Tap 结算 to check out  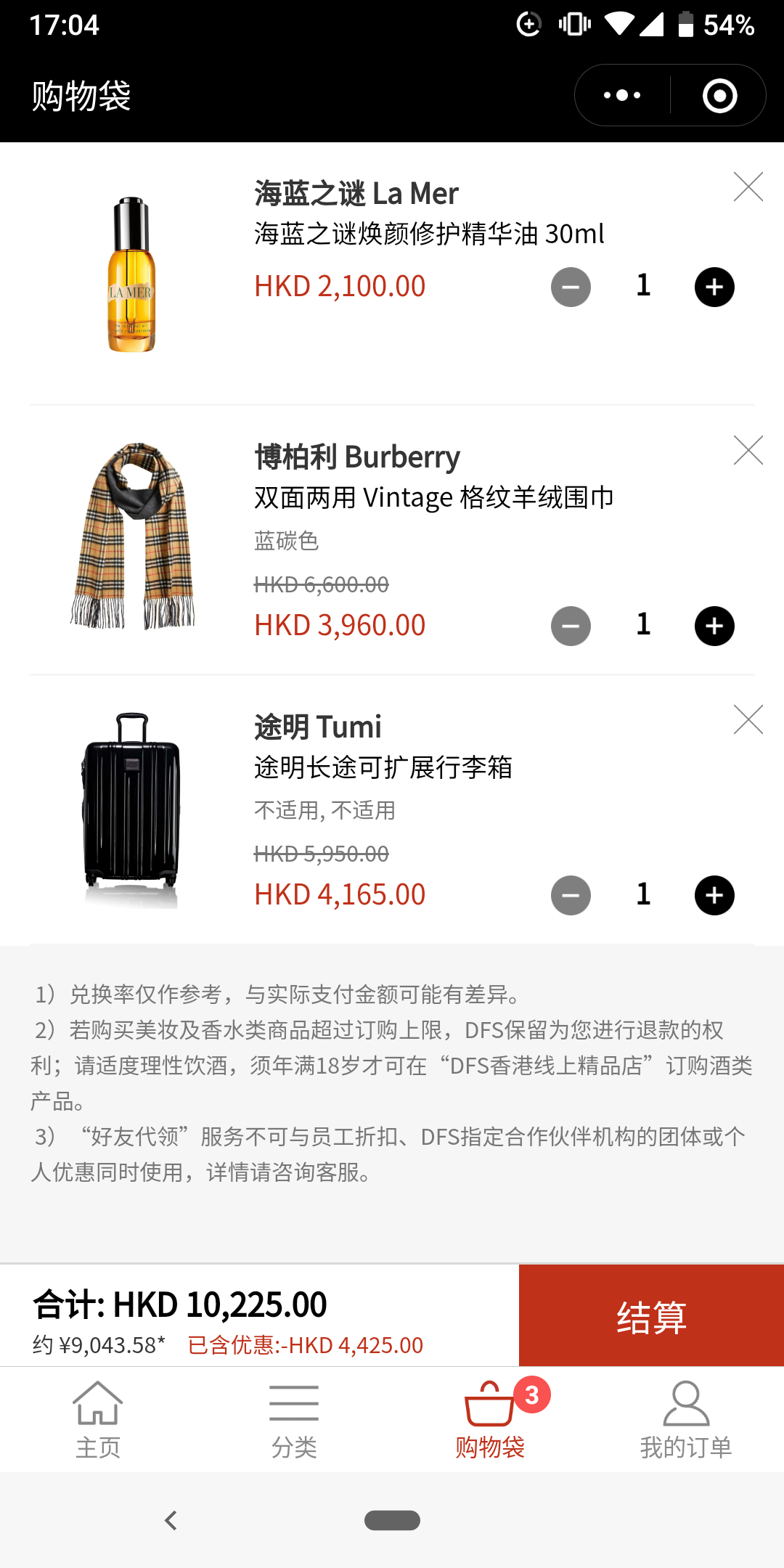pyautogui.click(x=651, y=1315)
